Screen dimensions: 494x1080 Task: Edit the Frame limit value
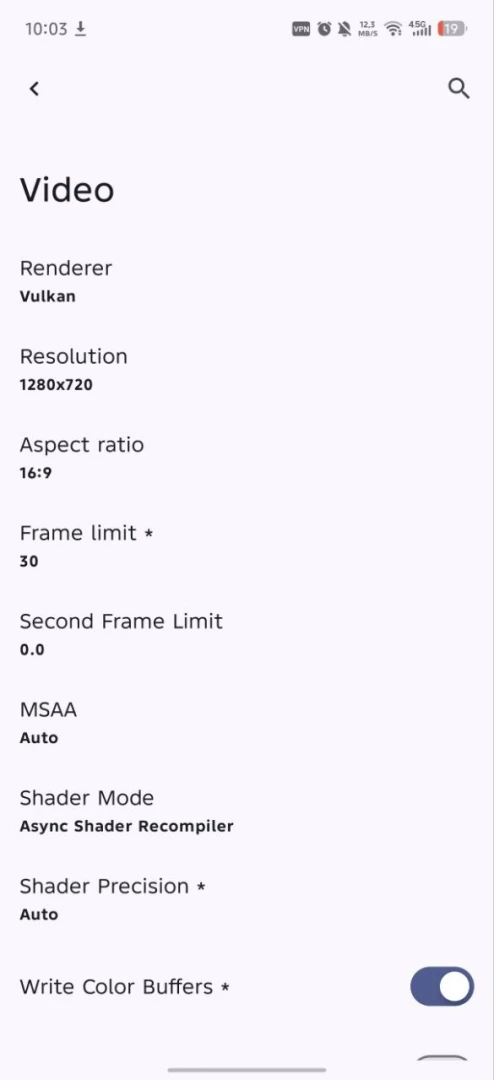(247, 546)
